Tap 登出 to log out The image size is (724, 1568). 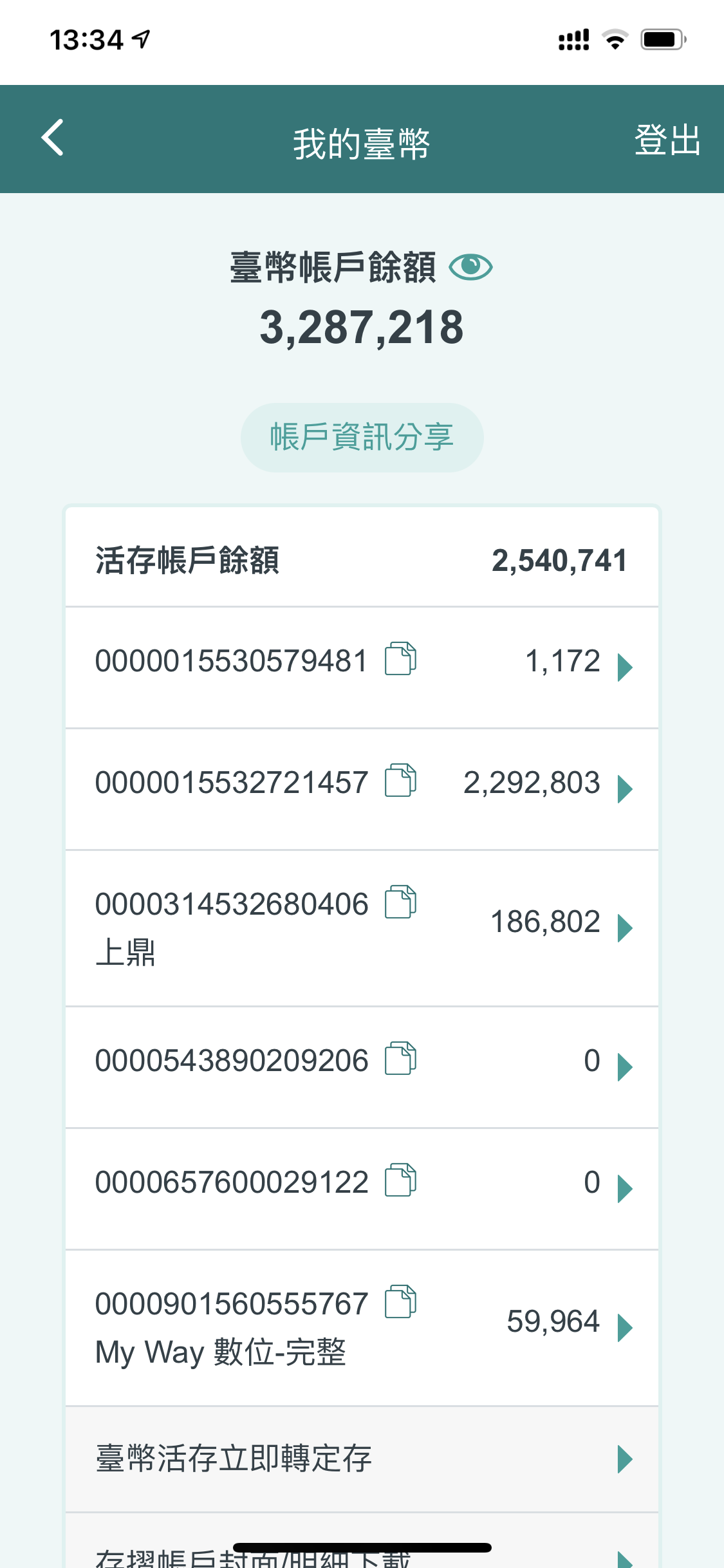point(667,139)
